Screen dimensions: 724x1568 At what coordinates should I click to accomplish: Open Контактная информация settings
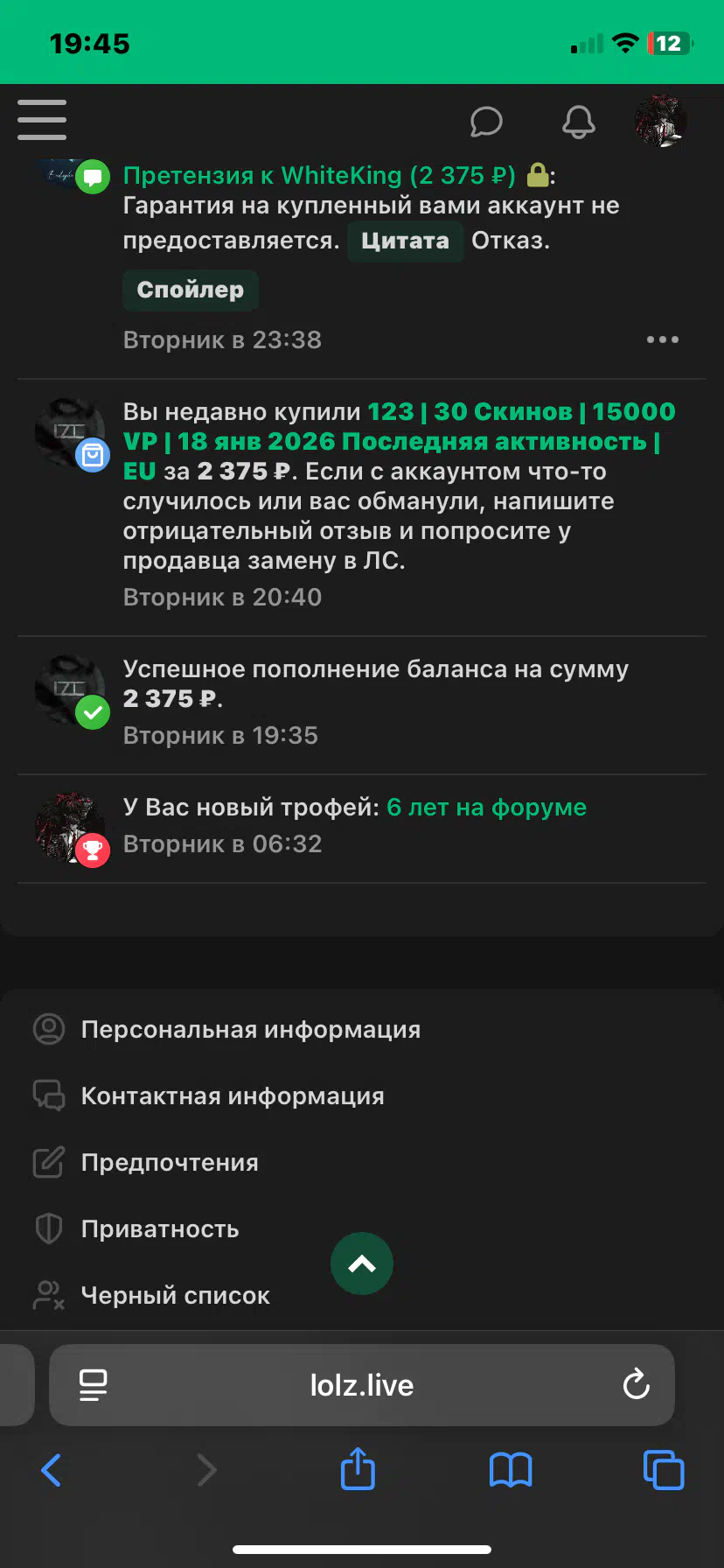[233, 1096]
